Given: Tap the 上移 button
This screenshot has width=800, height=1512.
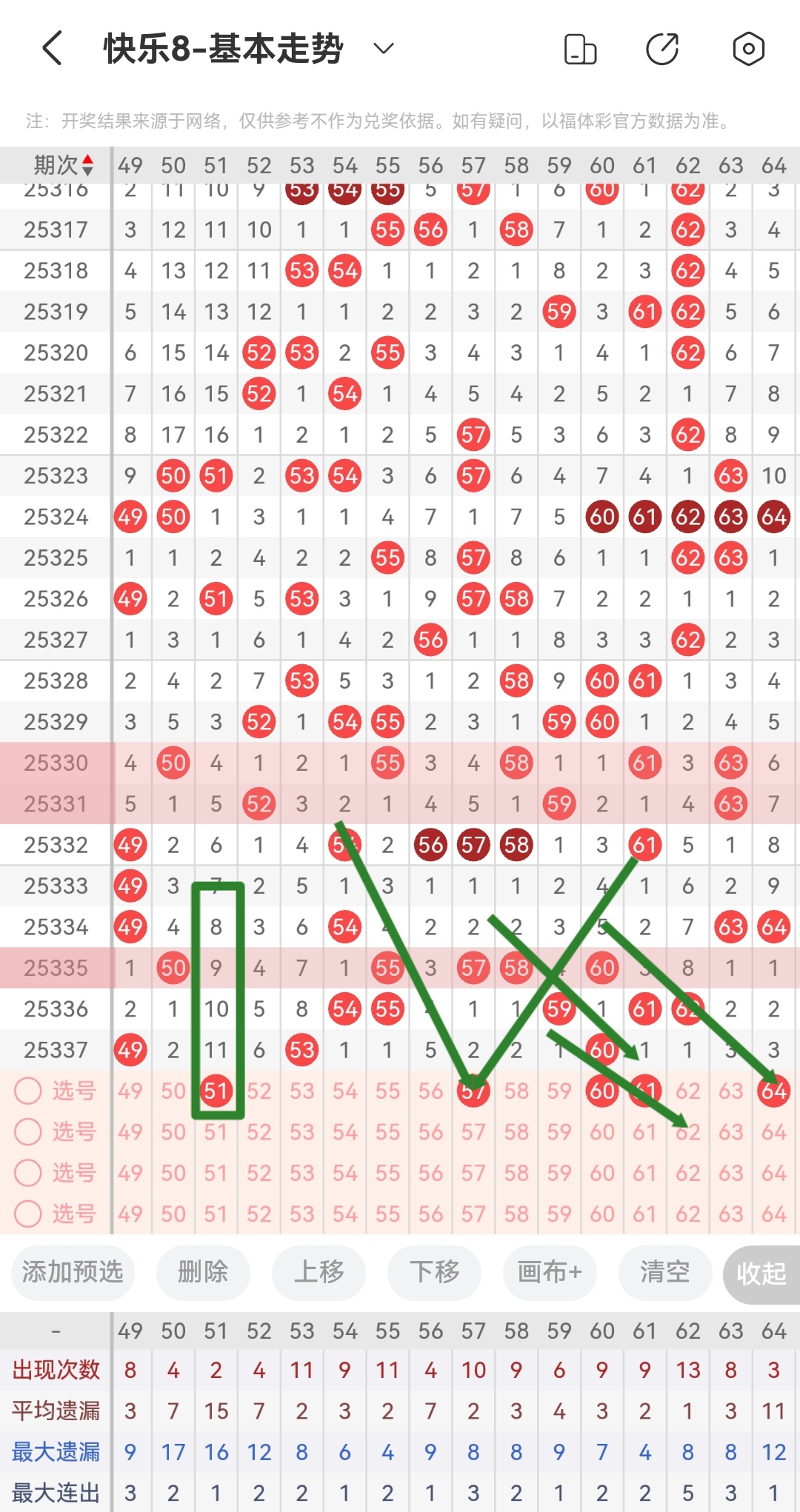Looking at the screenshot, I should [x=319, y=1272].
